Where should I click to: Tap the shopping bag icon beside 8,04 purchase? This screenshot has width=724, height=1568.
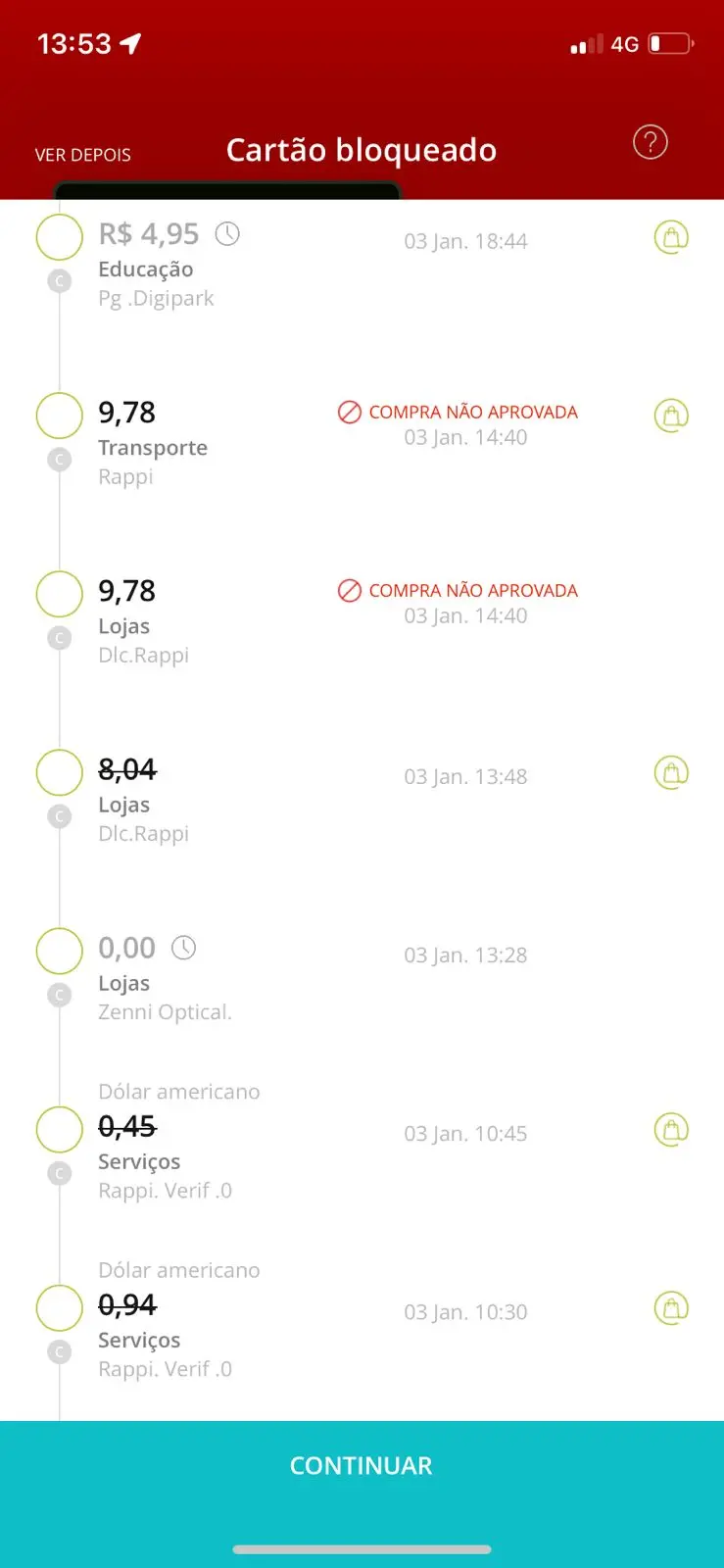tap(671, 773)
